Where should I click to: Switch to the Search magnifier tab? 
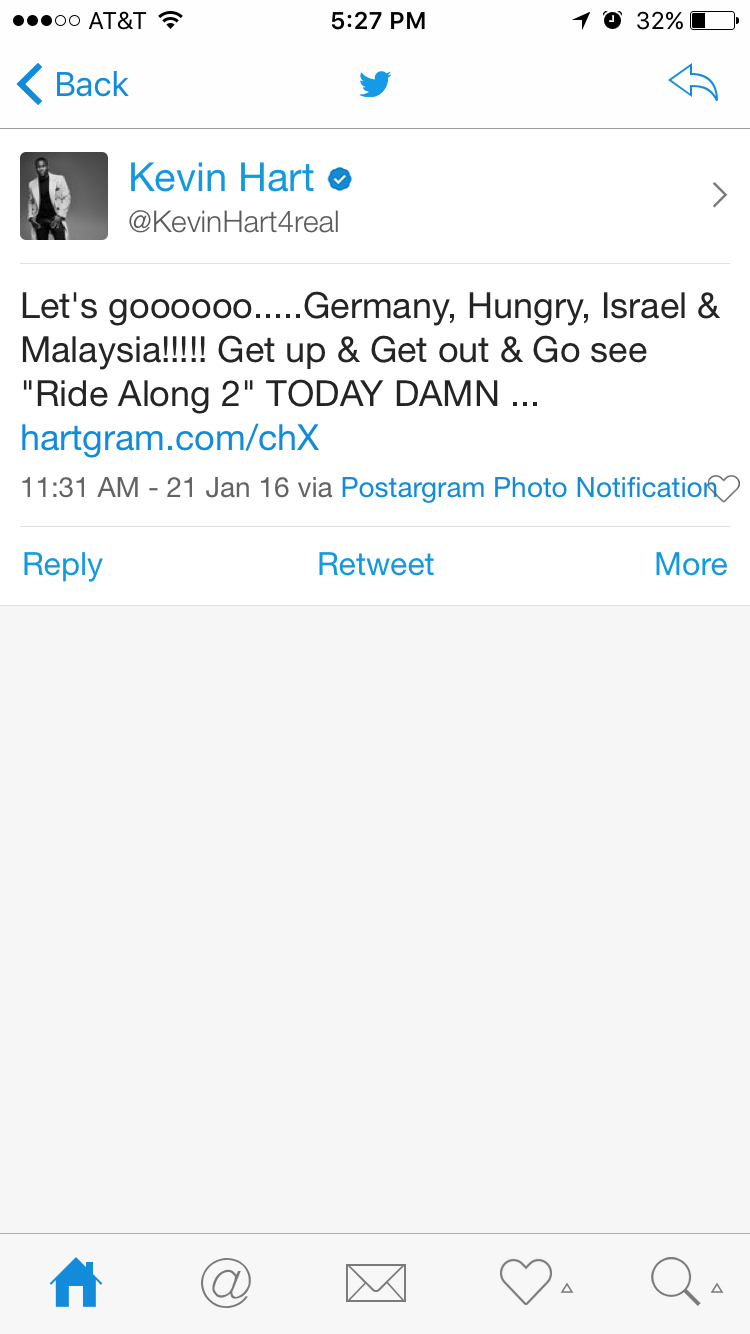coord(676,1282)
